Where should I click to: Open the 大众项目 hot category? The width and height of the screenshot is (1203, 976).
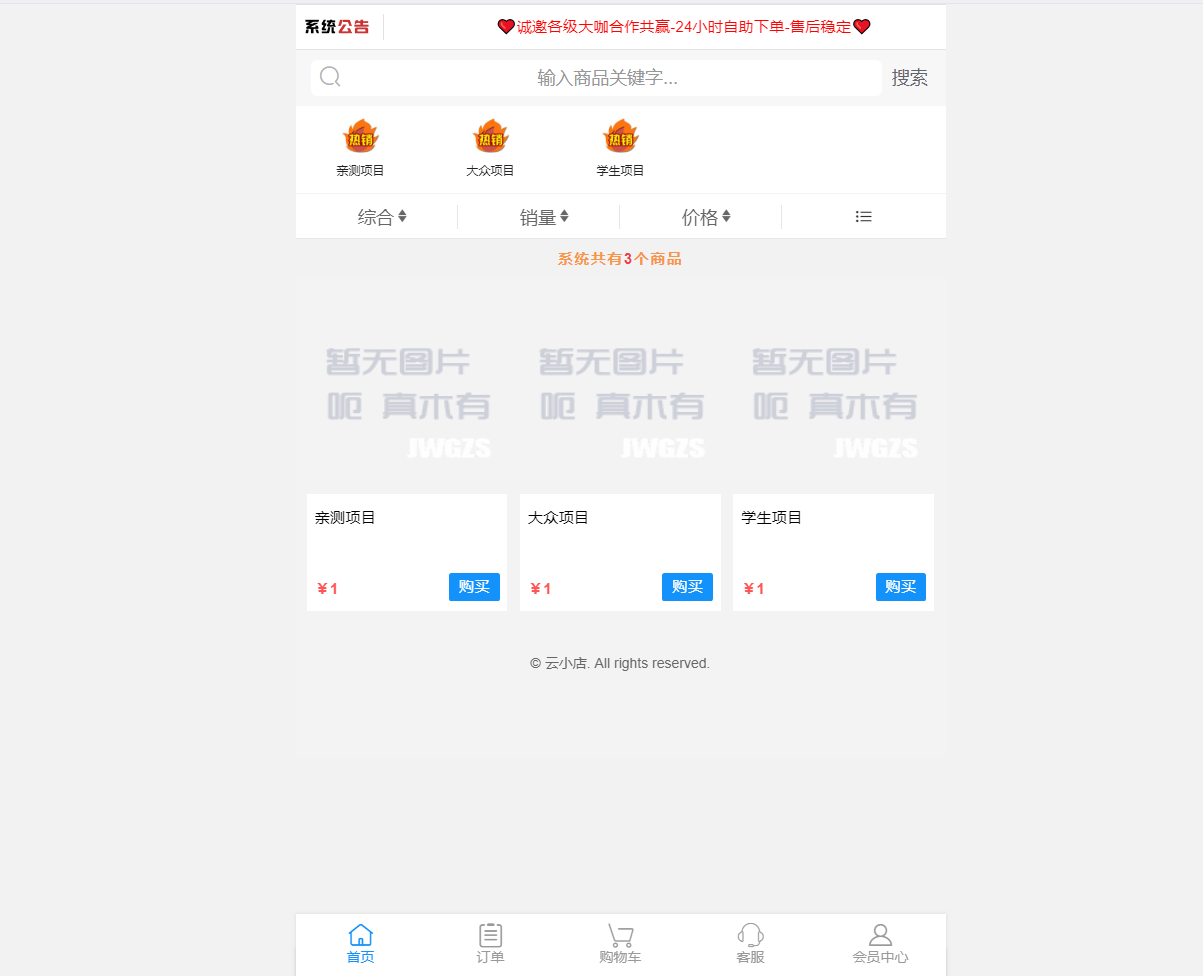(x=490, y=147)
